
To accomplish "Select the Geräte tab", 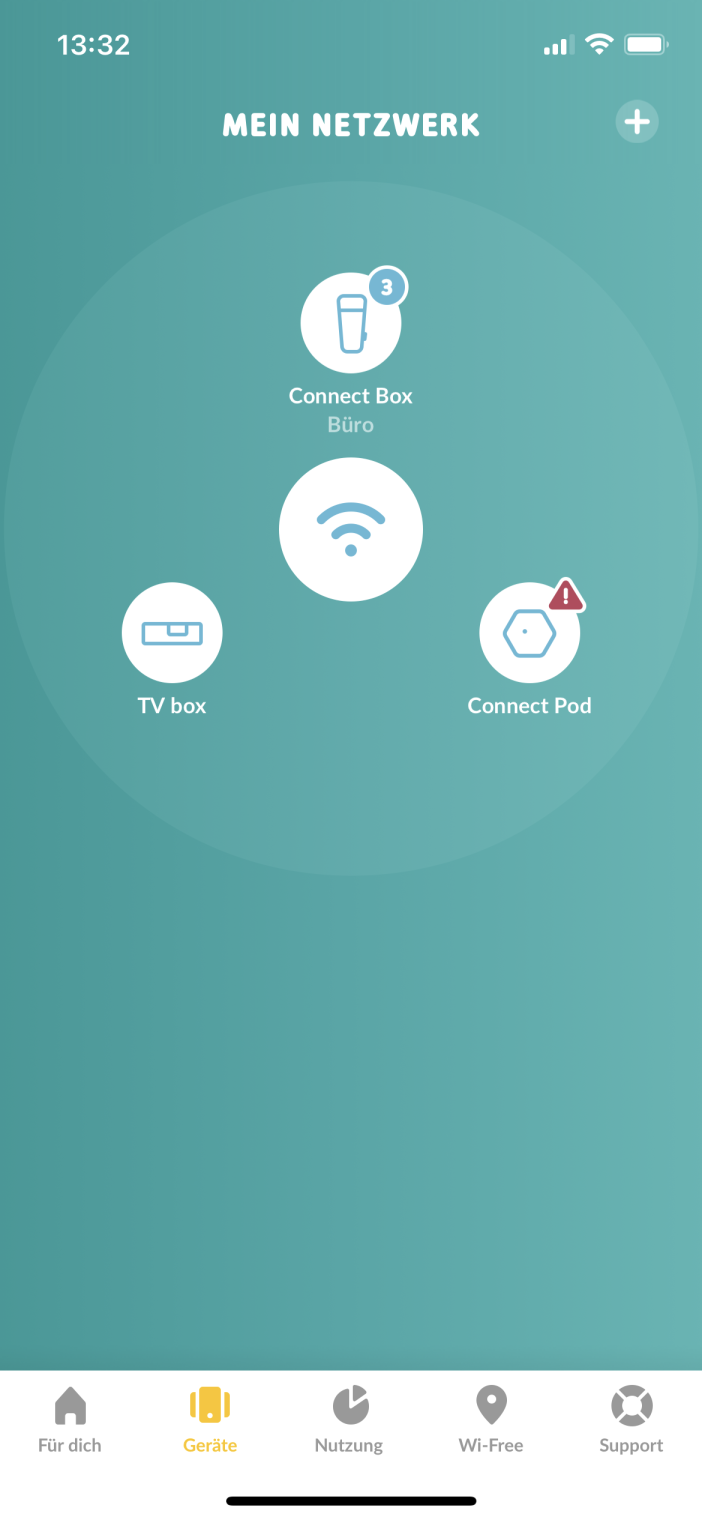I will point(210,1419).
